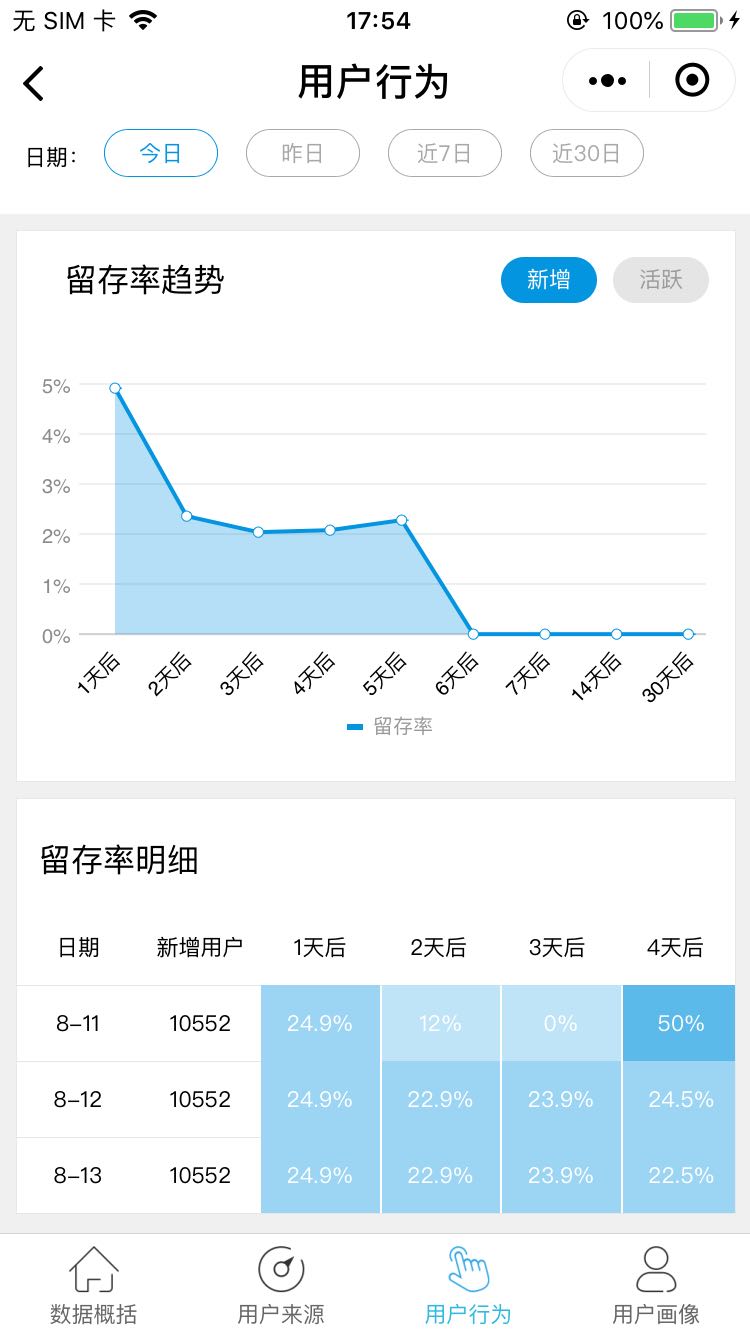Switch to the 数据概括 tab
Viewport: 750px width, 1334px height.
pos(94,1286)
